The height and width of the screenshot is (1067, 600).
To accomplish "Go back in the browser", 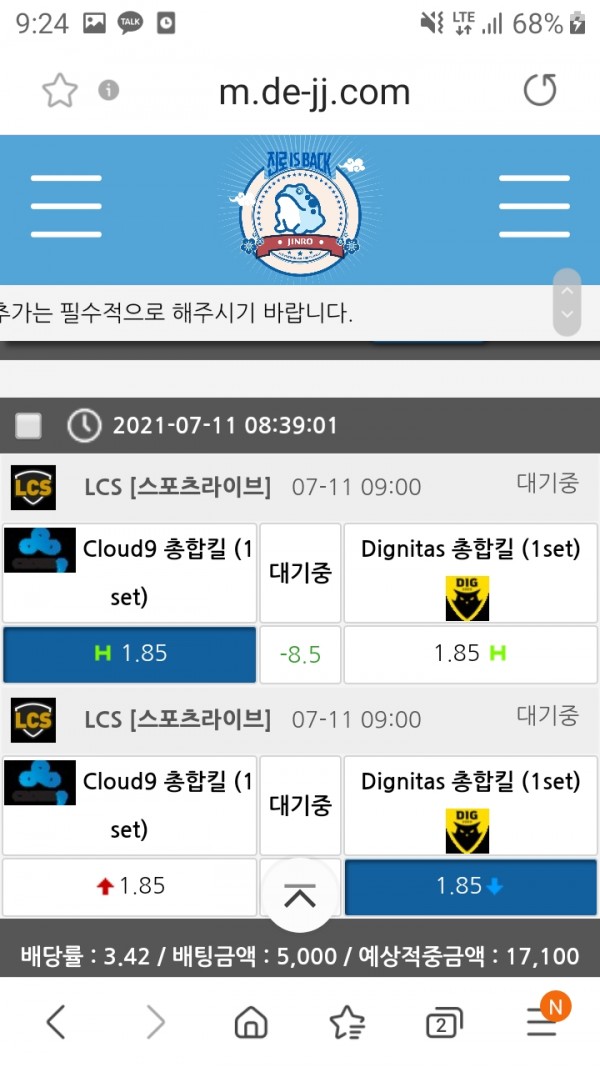I will [x=56, y=1021].
